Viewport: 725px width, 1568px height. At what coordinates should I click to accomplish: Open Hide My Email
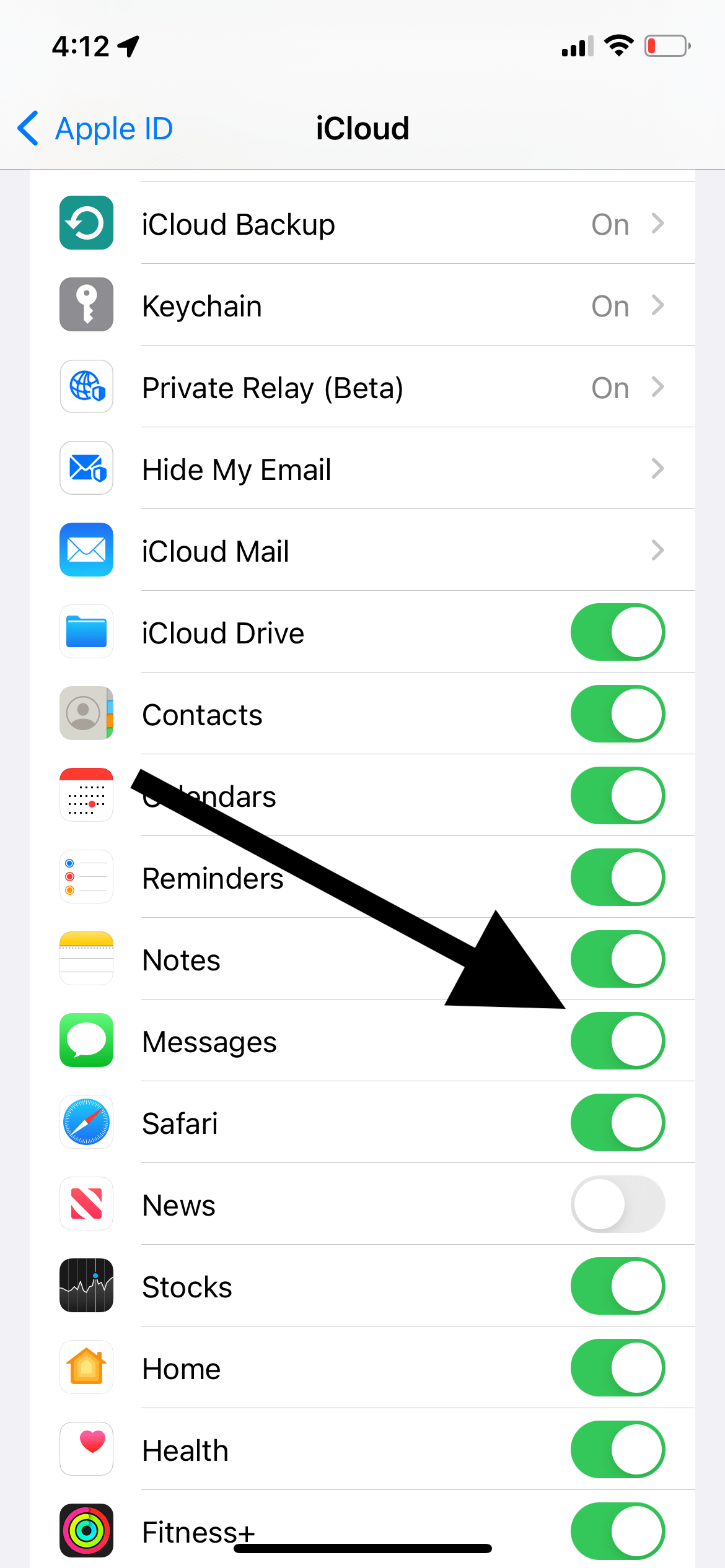point(362,468)
